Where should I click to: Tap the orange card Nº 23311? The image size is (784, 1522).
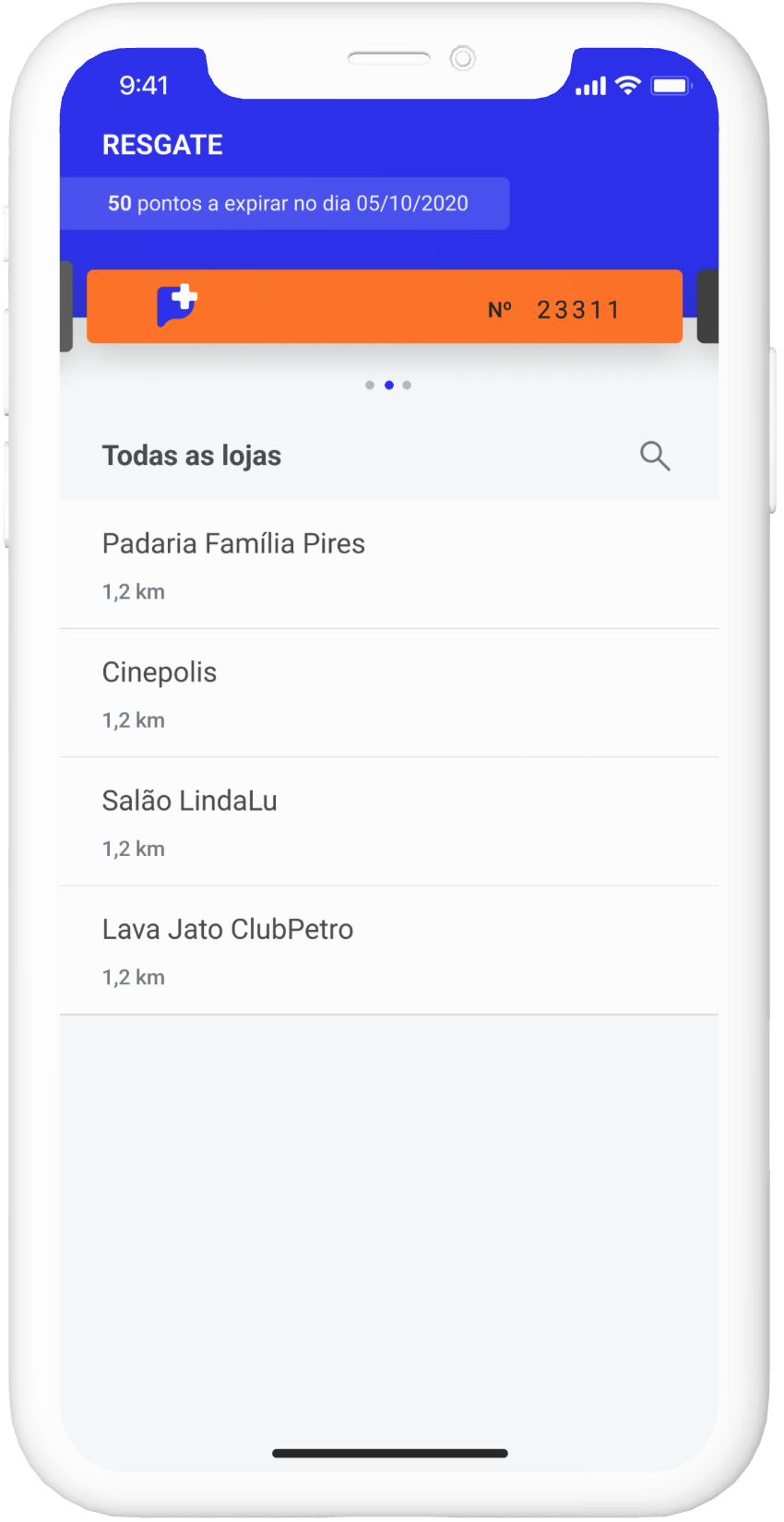pos(385,306)
